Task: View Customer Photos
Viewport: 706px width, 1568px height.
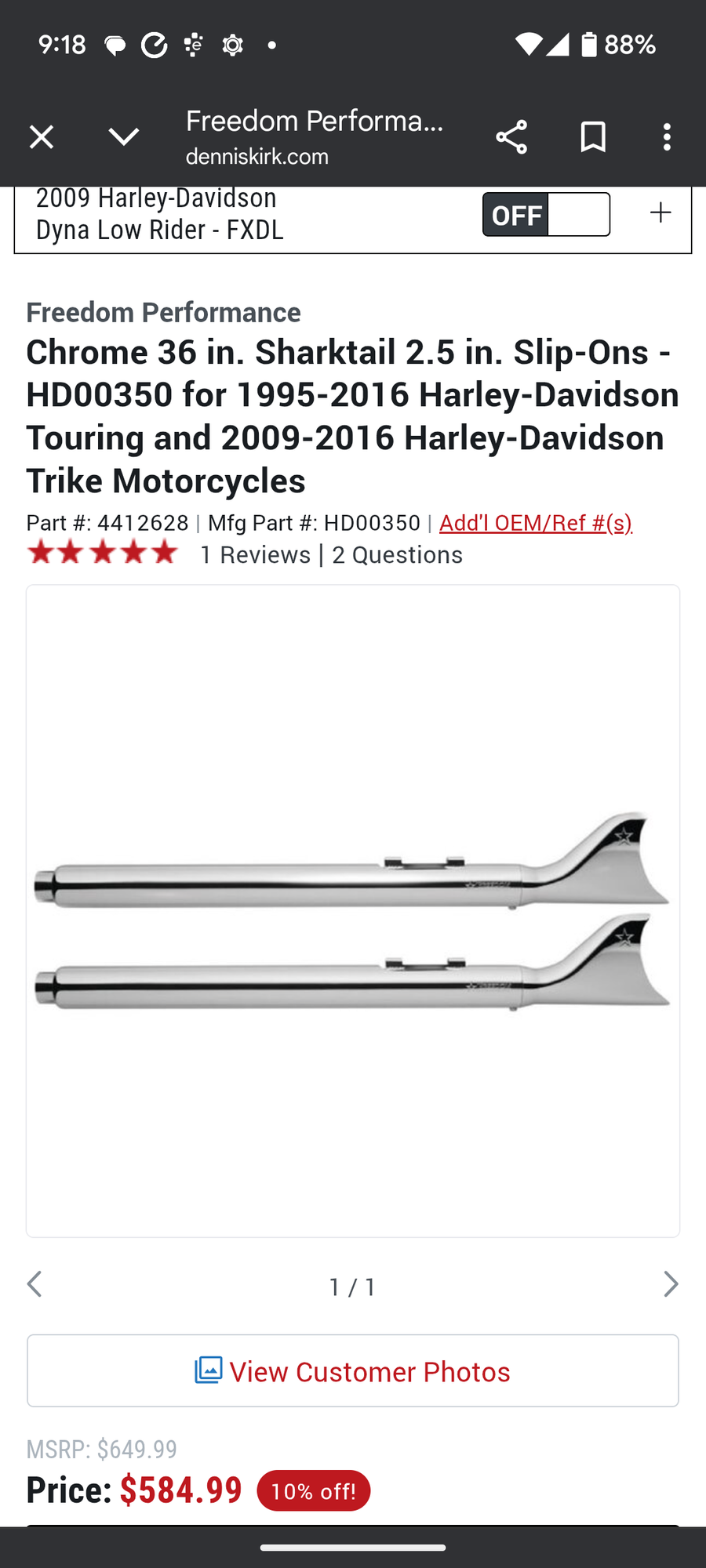Action: pos(353,1371)
